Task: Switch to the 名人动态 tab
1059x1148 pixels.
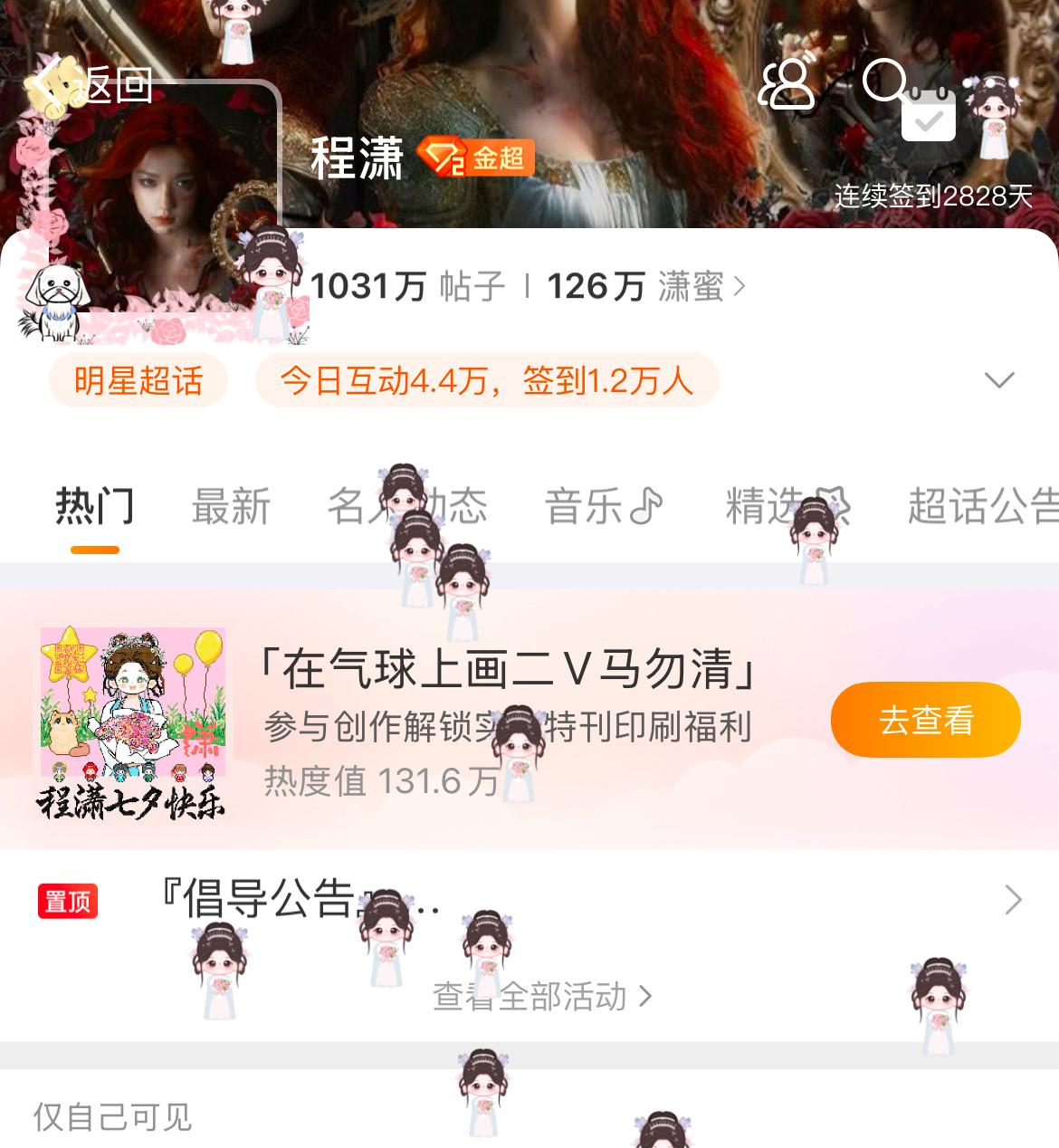Action: click(x=407, y=506)
